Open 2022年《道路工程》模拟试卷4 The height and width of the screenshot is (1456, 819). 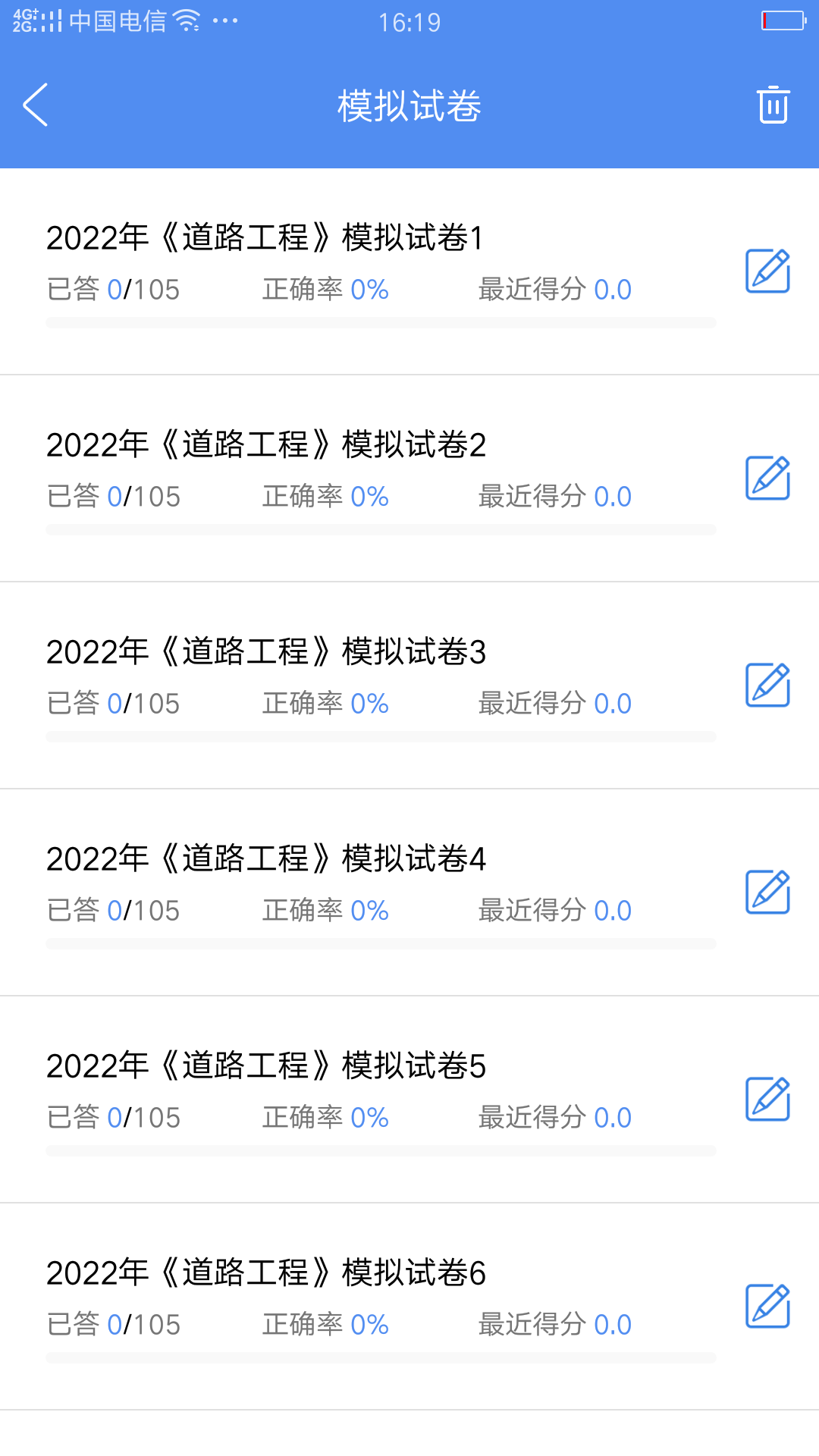coord(267,857)
